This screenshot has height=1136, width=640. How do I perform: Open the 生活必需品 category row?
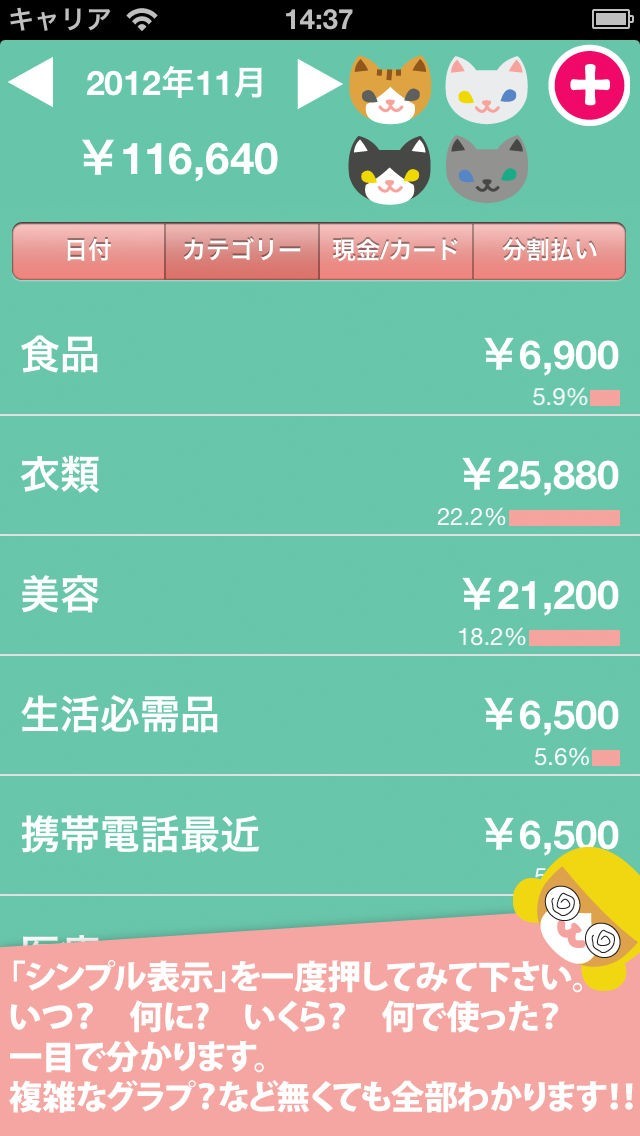tap(320, 717)
